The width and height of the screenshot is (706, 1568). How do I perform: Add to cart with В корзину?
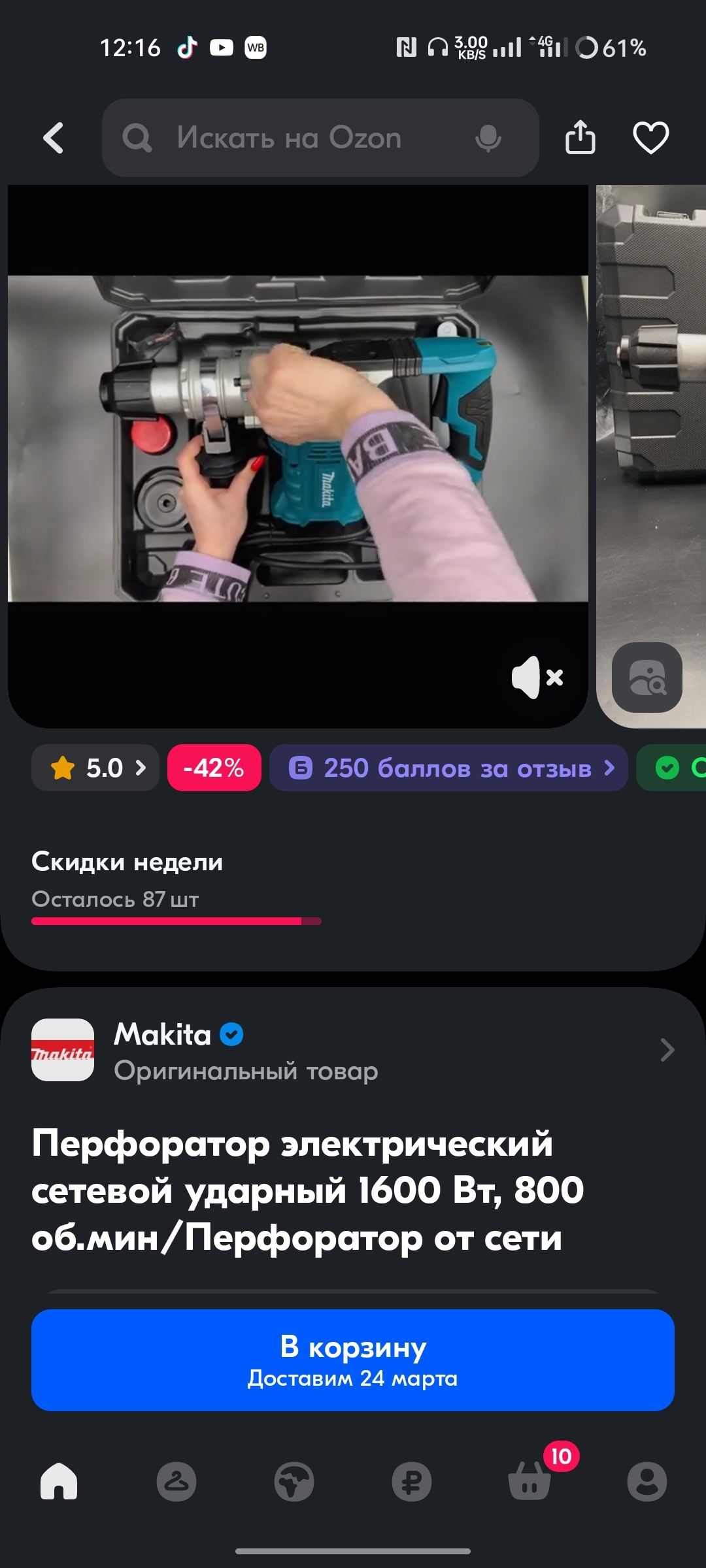(353, 1360)
